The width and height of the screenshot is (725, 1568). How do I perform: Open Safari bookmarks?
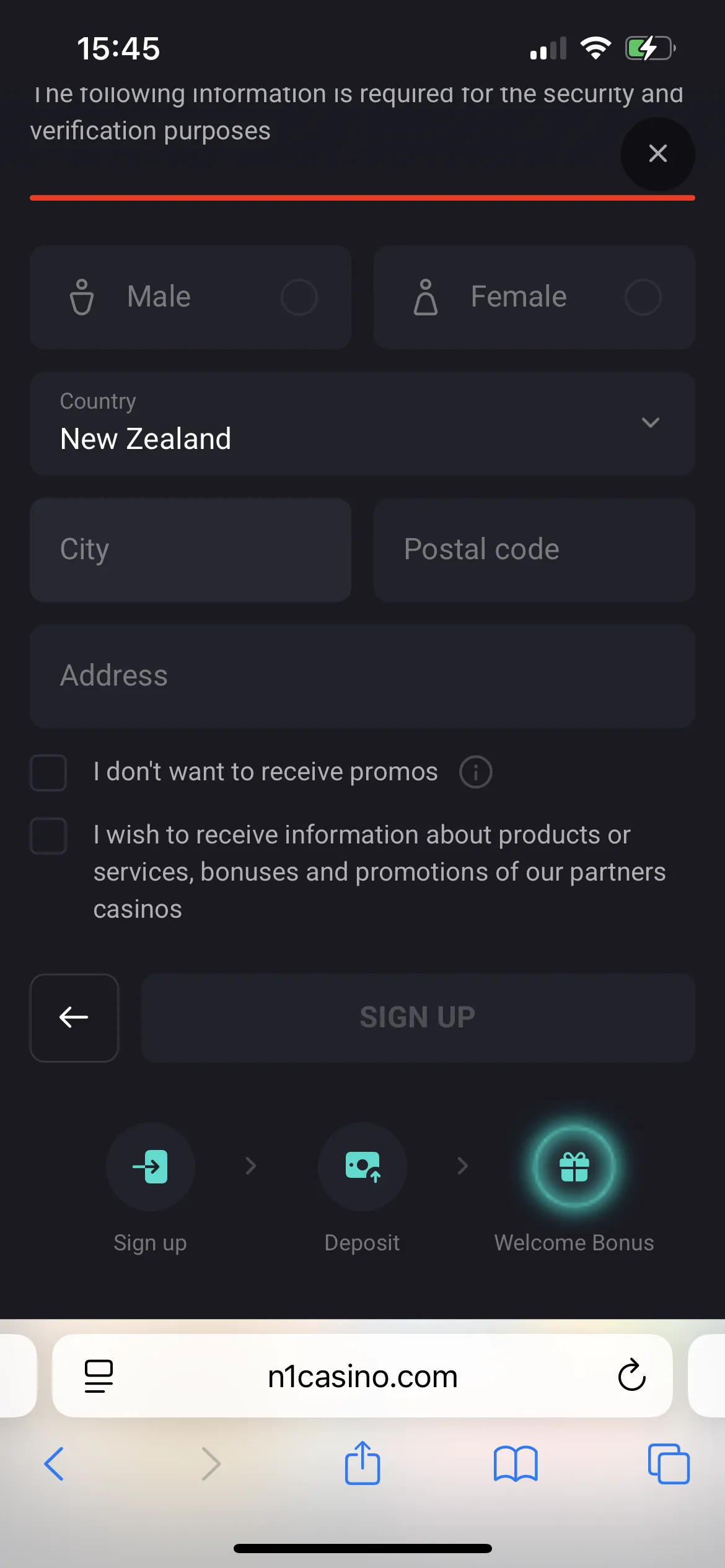516,1464
